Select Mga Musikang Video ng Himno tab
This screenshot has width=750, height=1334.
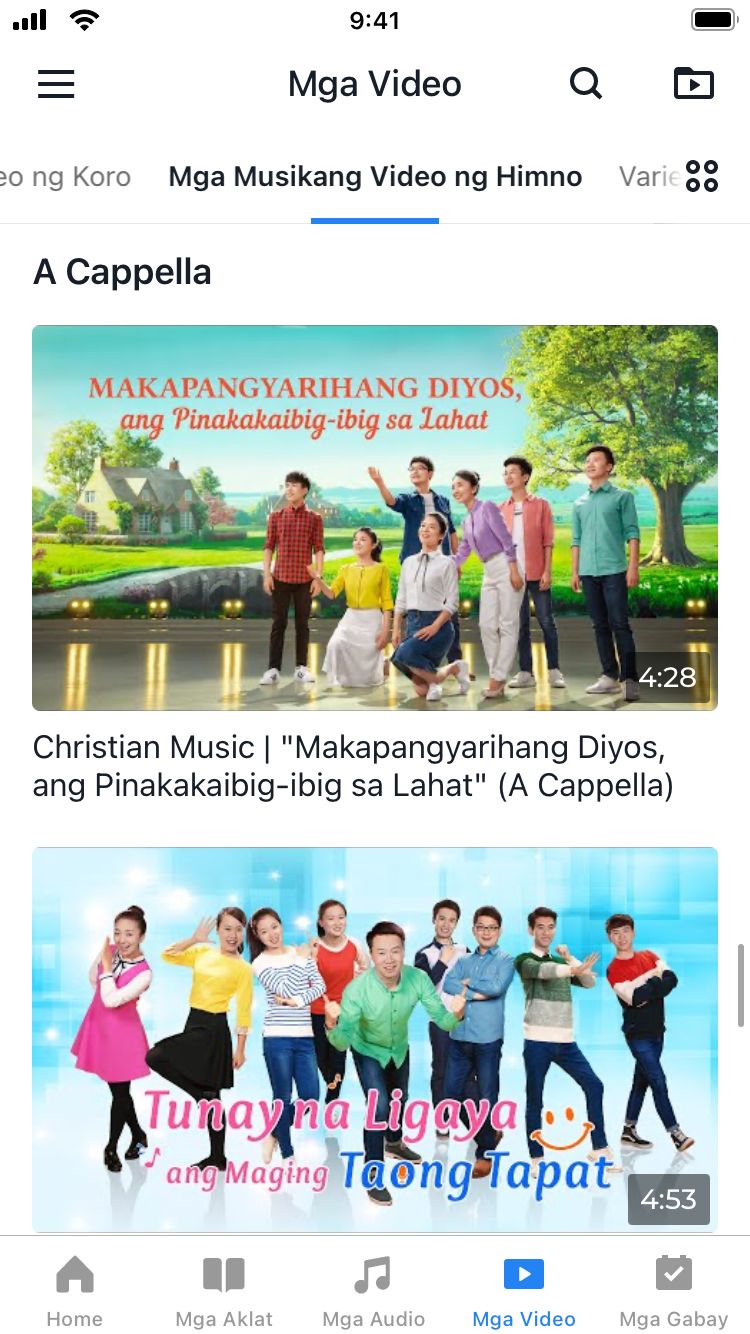point(375,177)
